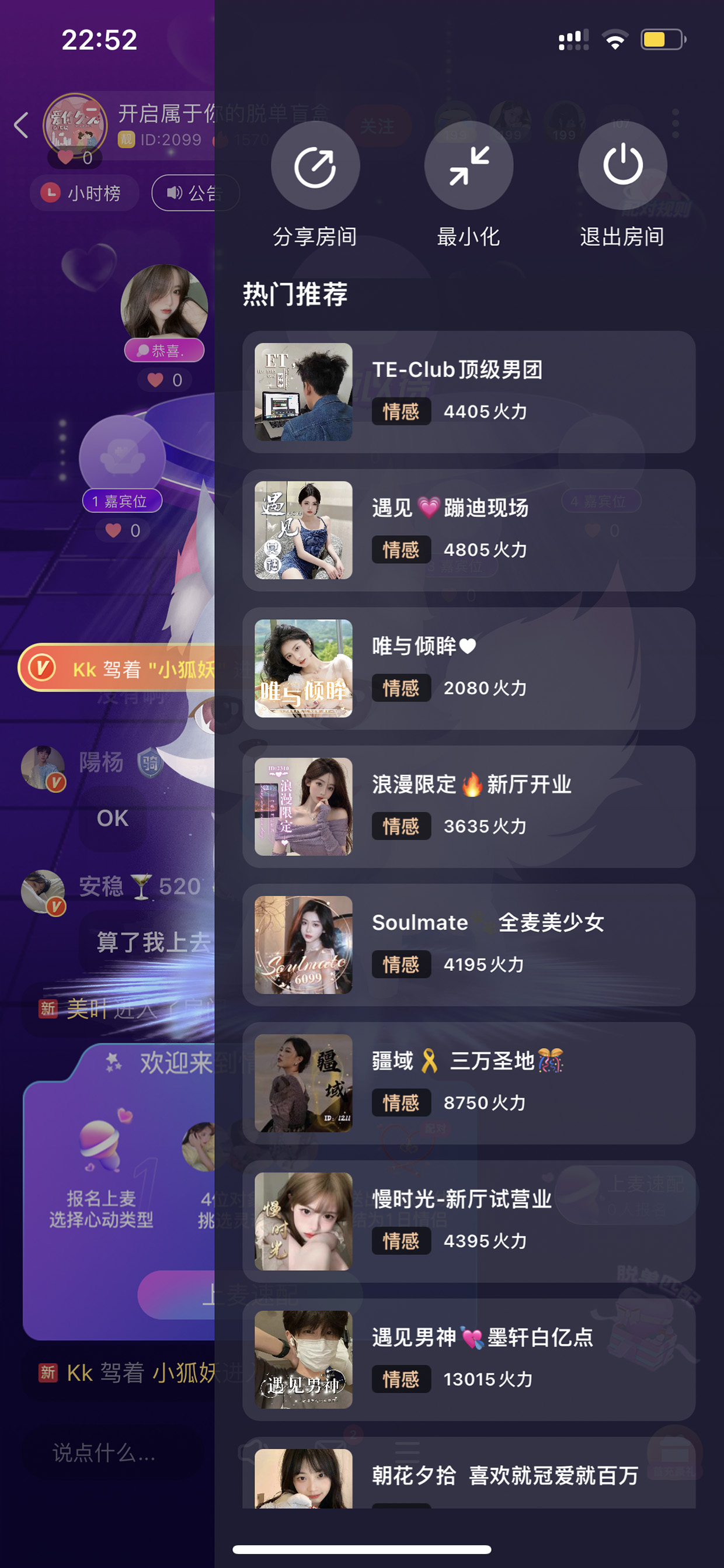Screen dimensions: 724x1568
Task: Tap the 说点什么 chat input
Action: [104, 1452]
